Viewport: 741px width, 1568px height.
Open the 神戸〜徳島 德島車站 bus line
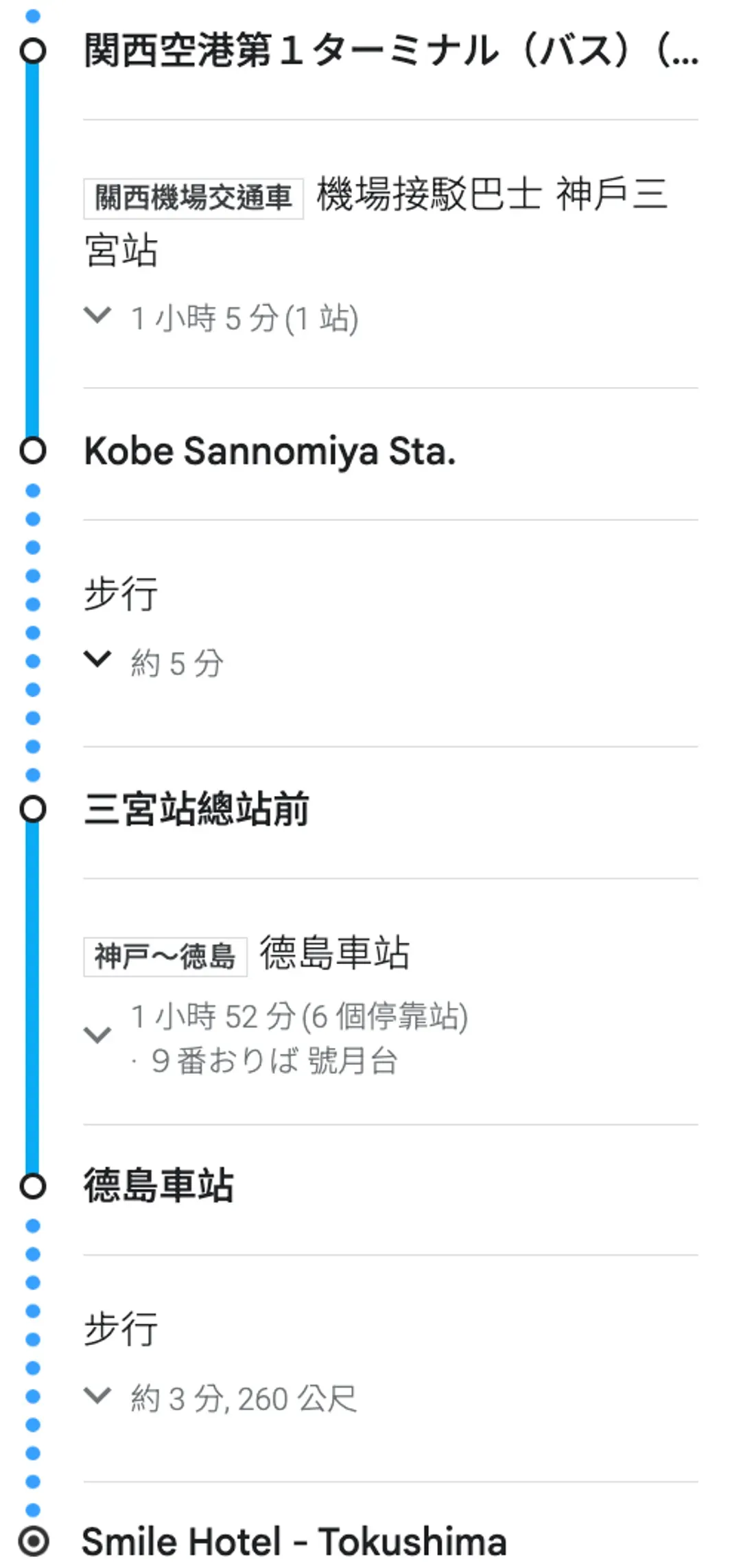246,955
